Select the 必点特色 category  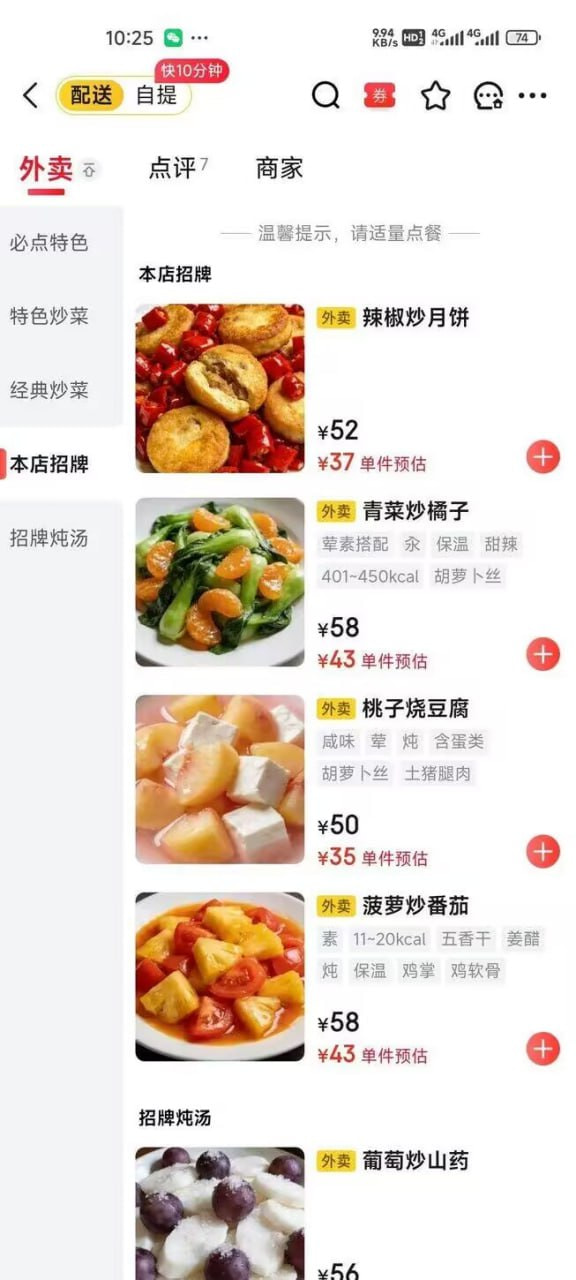coord(50,242)
